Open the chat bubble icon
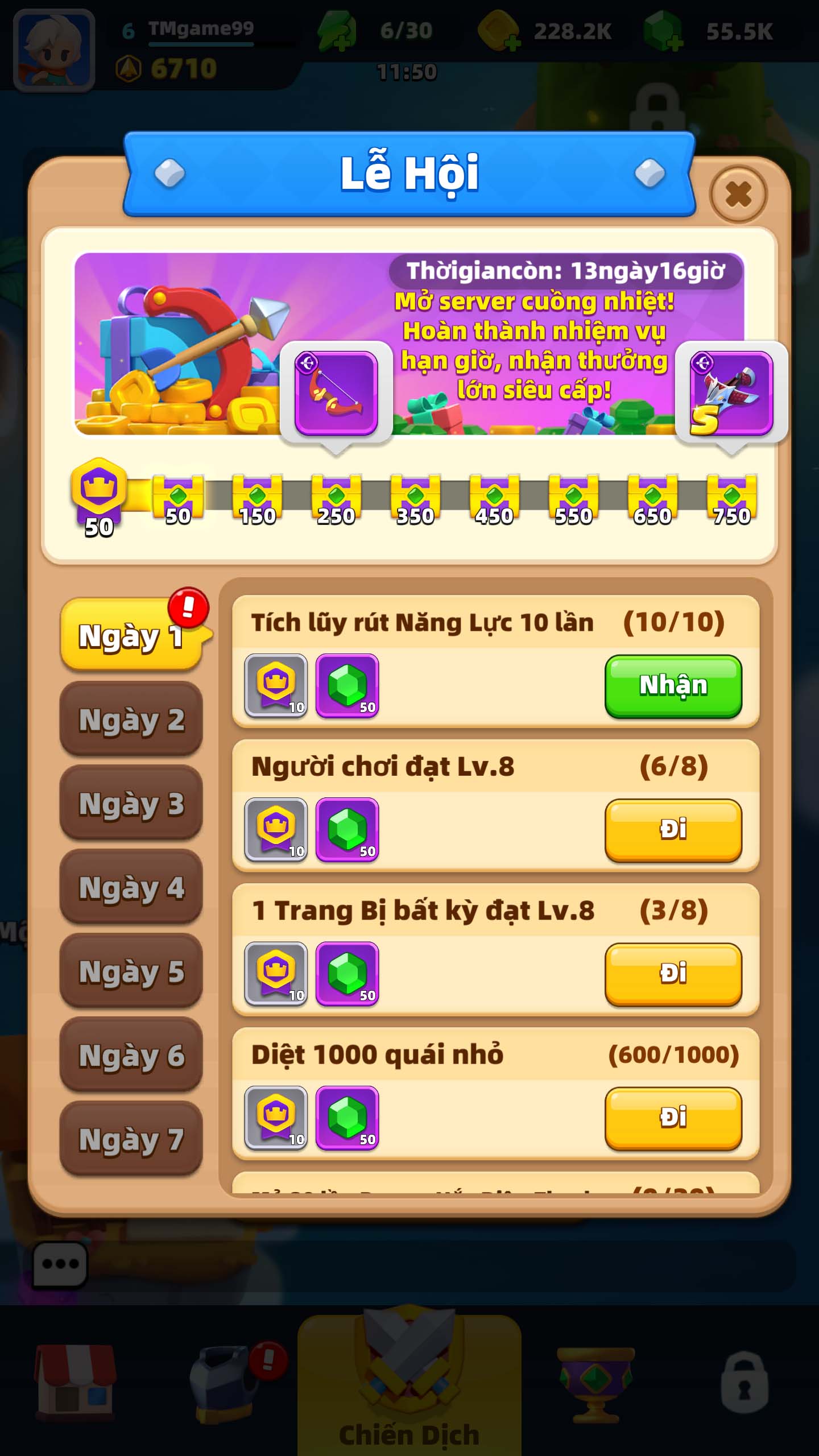 pyautogui.click(x=60, y=1264)
